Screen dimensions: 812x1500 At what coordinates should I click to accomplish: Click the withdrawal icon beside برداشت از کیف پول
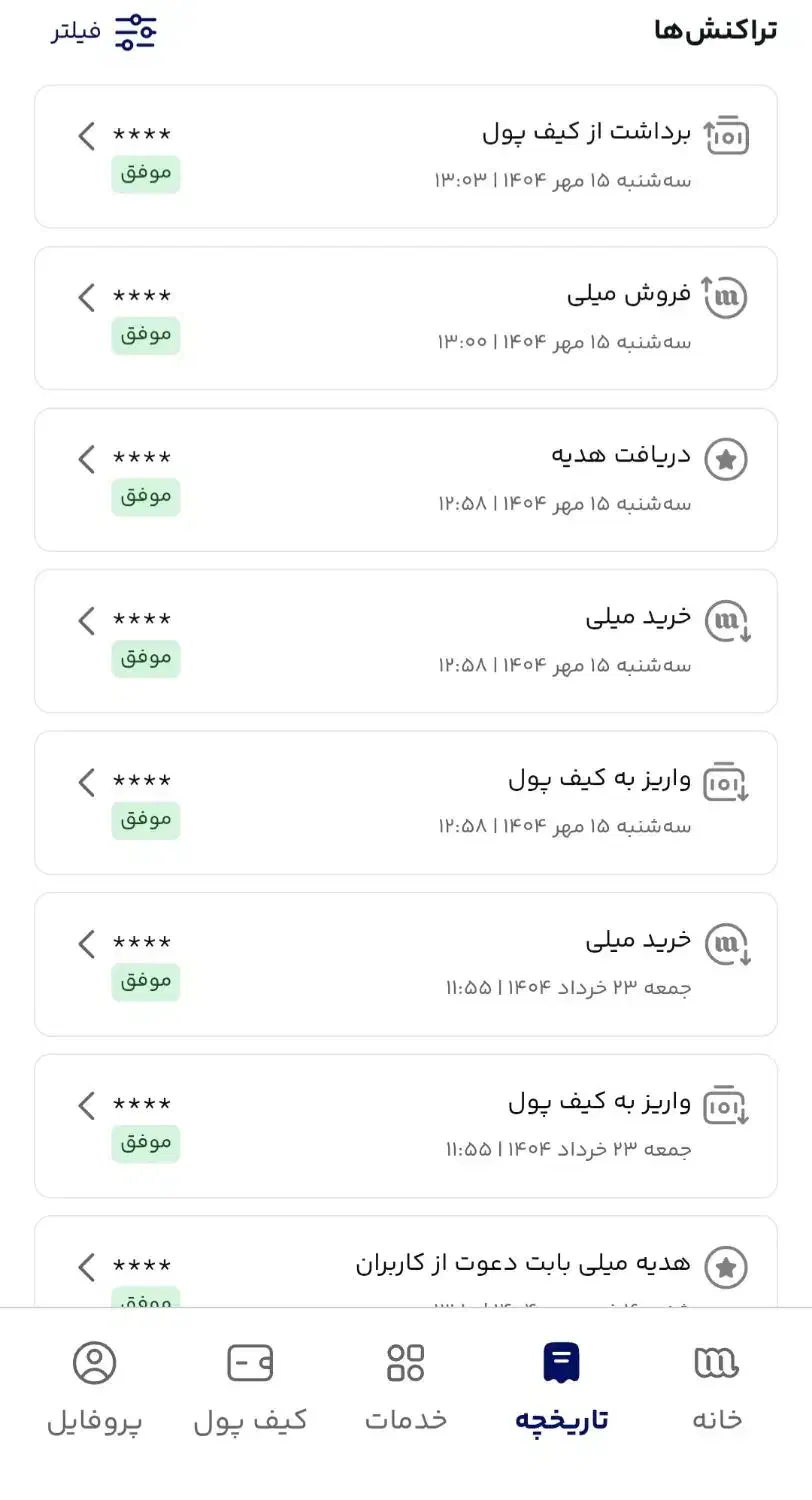coord(727,135)
